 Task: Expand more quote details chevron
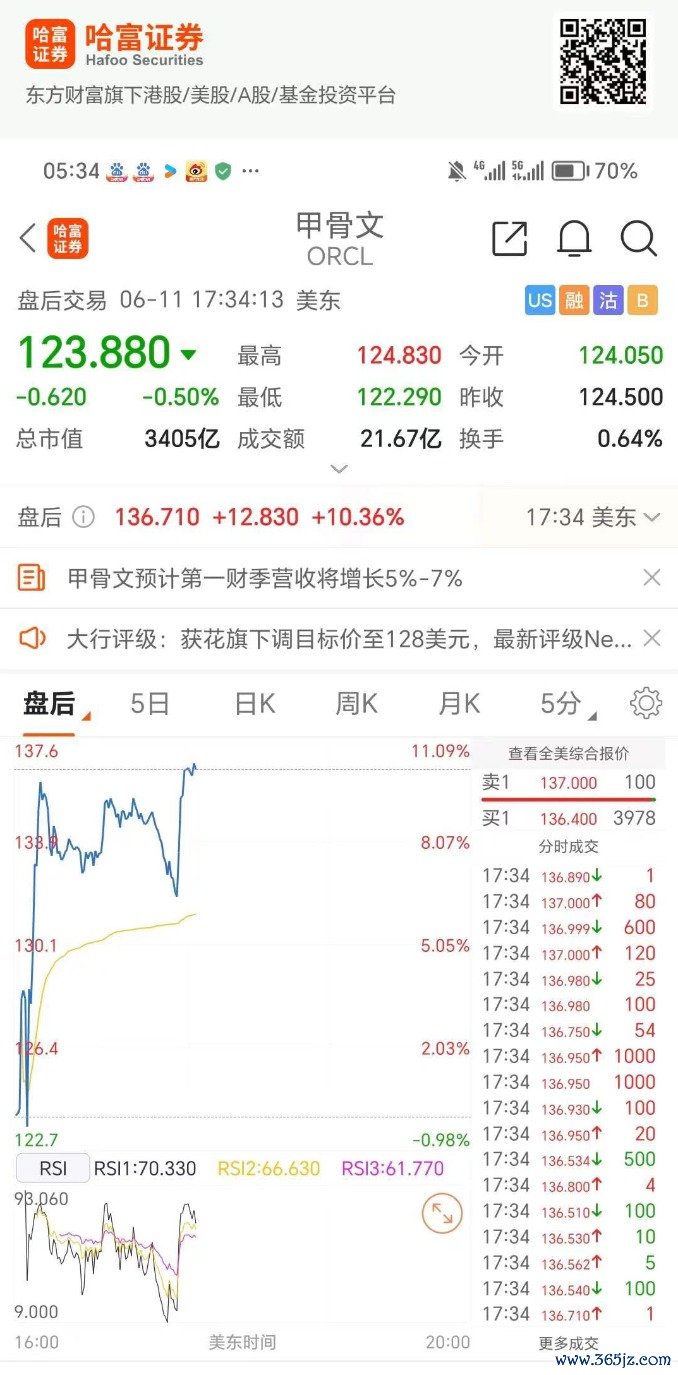click(x=339, y=468)
